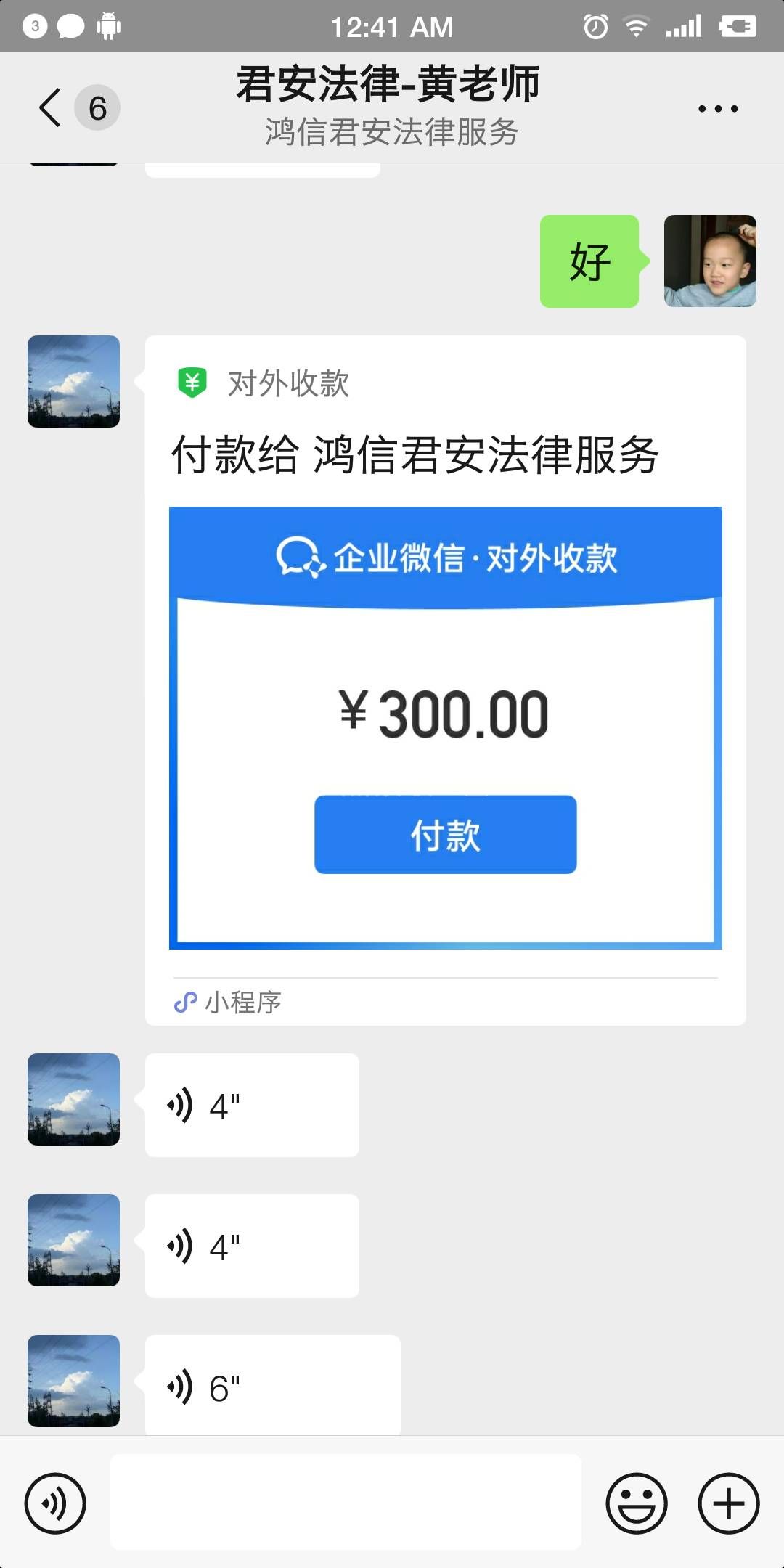The height and width of the screenshot is (1568, 784).
Task: View my own profile picture
Action: pyautogui.click(x=710, y=261)
